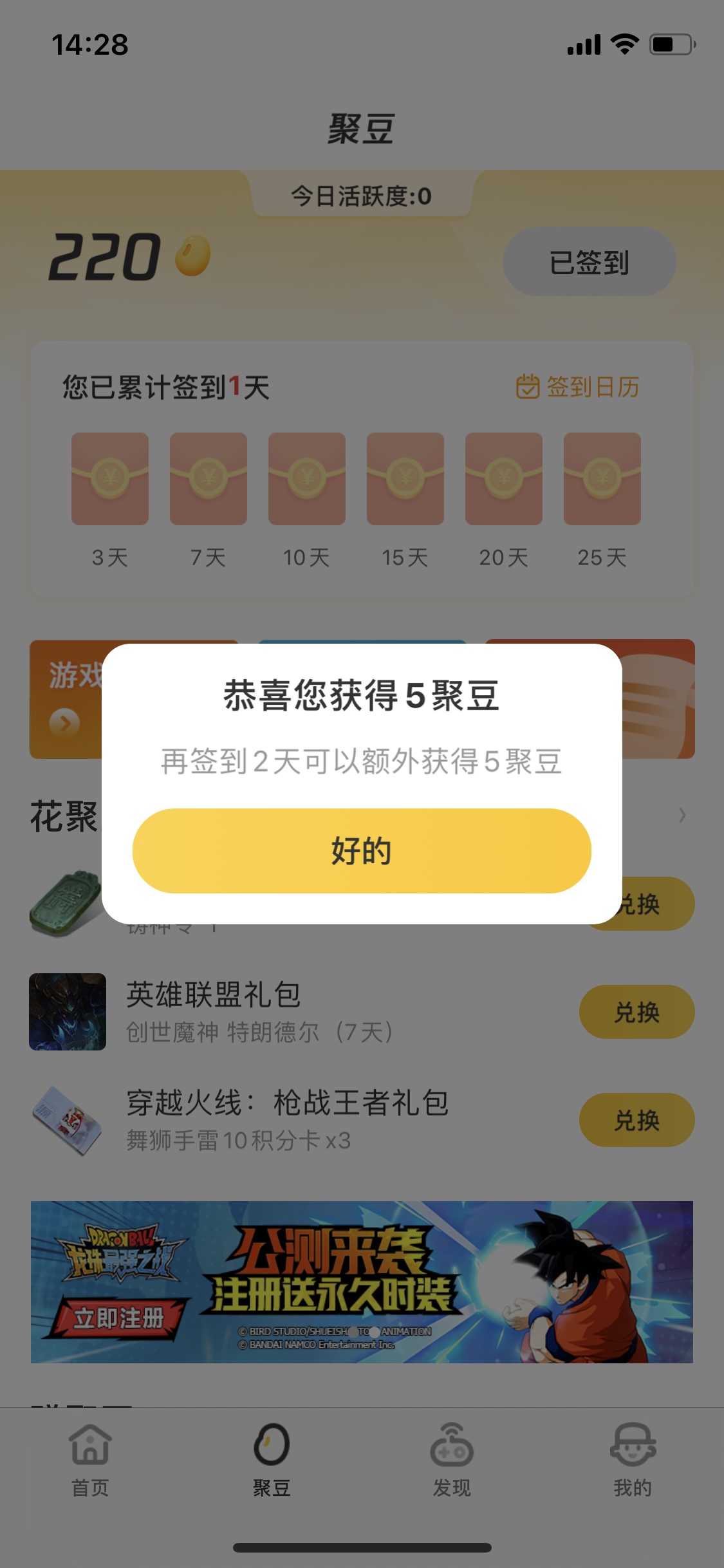Select the 聚豆 tab
This screenshot has height=1568, width=724.
tap(272, 1459)
